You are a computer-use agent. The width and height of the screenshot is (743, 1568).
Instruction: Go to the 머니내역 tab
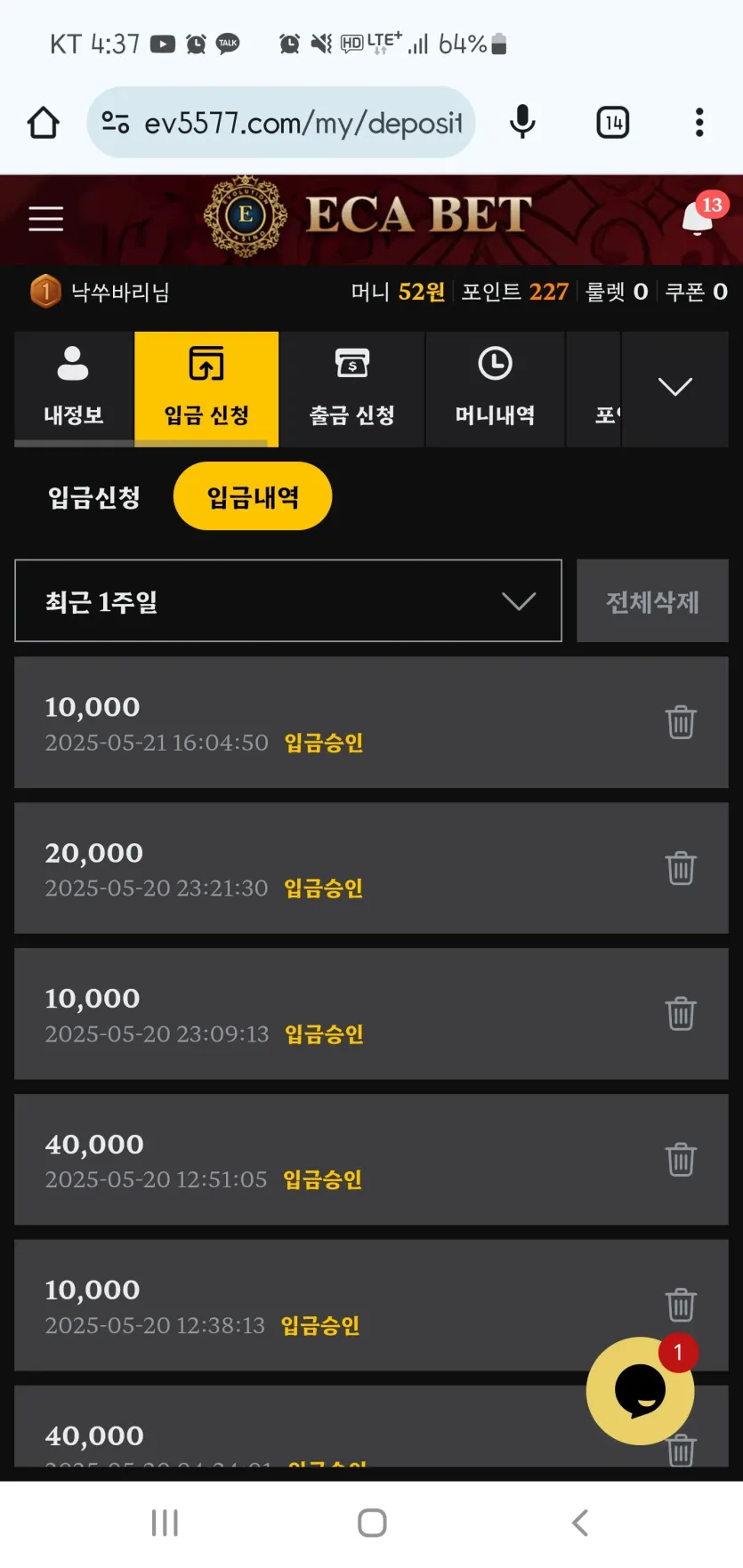tap(495, 389)
